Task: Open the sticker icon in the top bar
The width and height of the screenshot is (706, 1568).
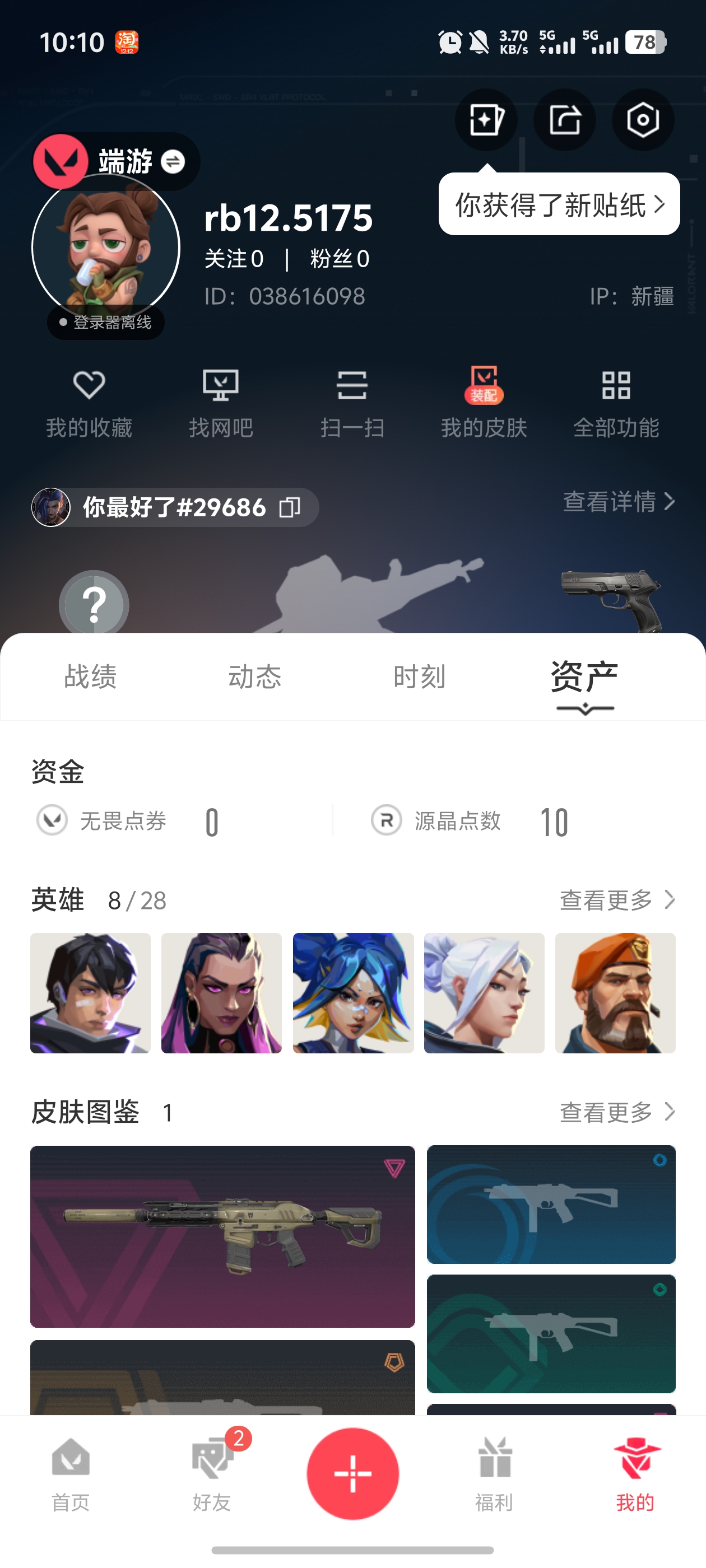Action: click(x=485, y=119)
